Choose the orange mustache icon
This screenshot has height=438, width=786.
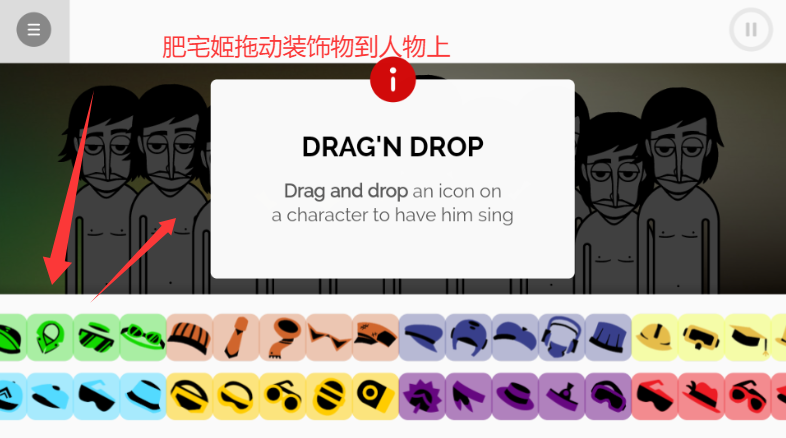329,337
